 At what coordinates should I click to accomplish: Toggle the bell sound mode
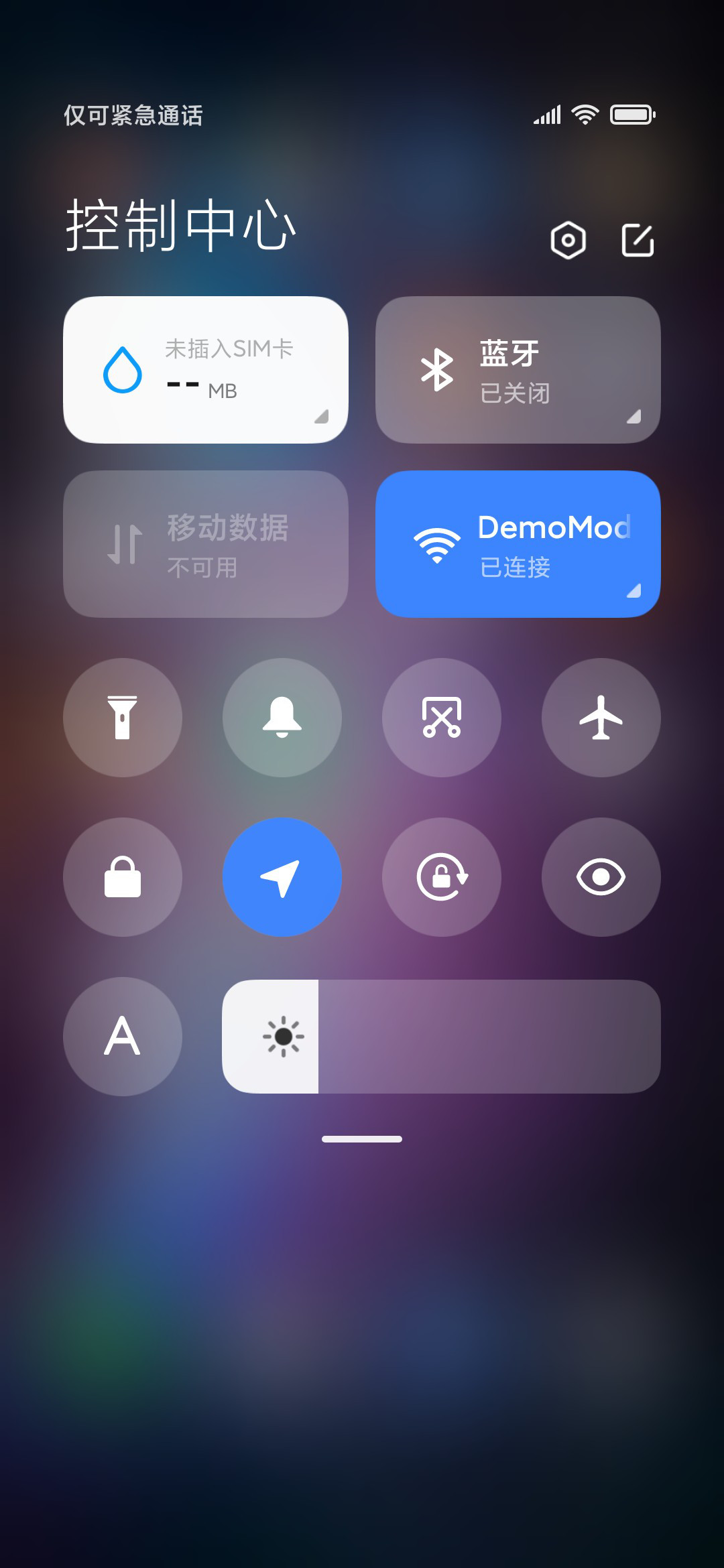(282, 718)
